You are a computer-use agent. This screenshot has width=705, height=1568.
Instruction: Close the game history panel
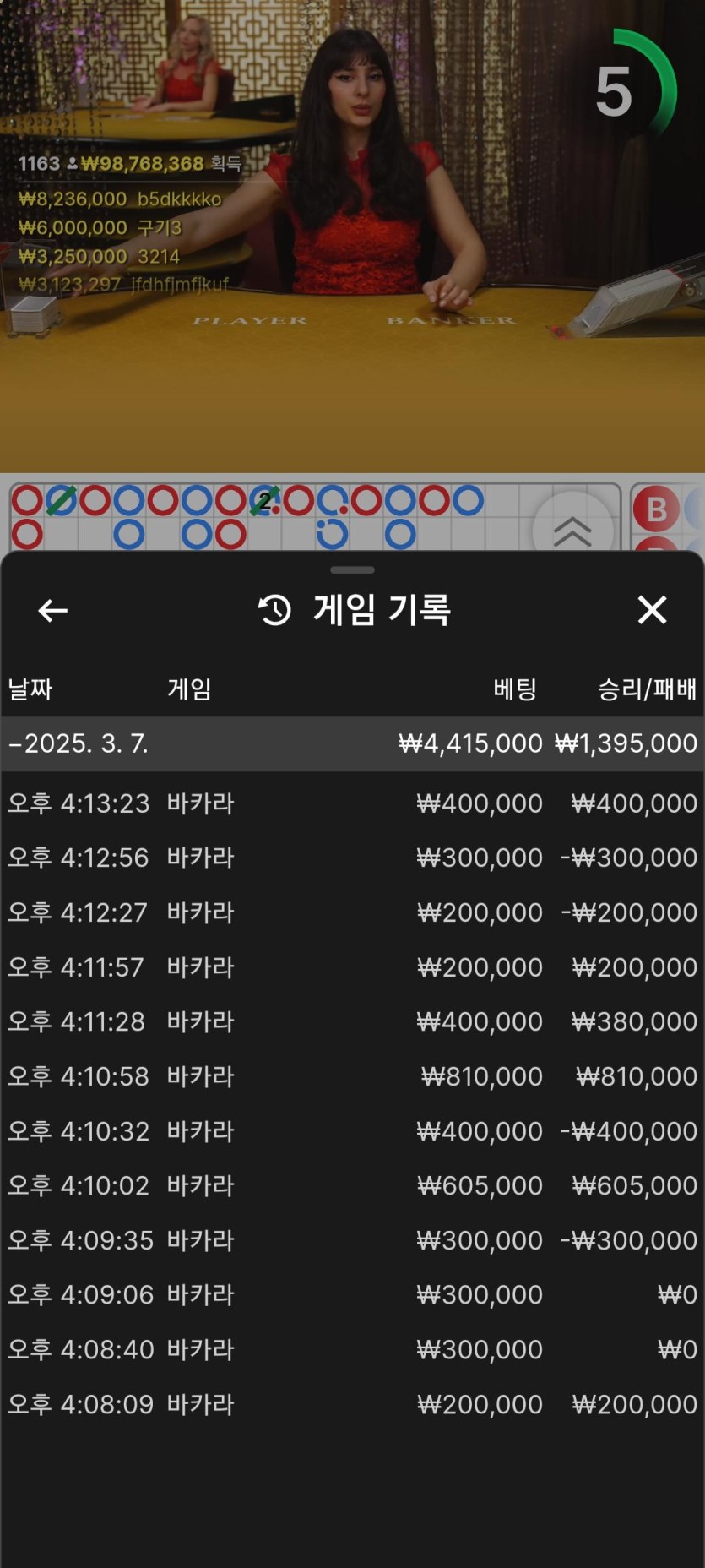point(652,610)
